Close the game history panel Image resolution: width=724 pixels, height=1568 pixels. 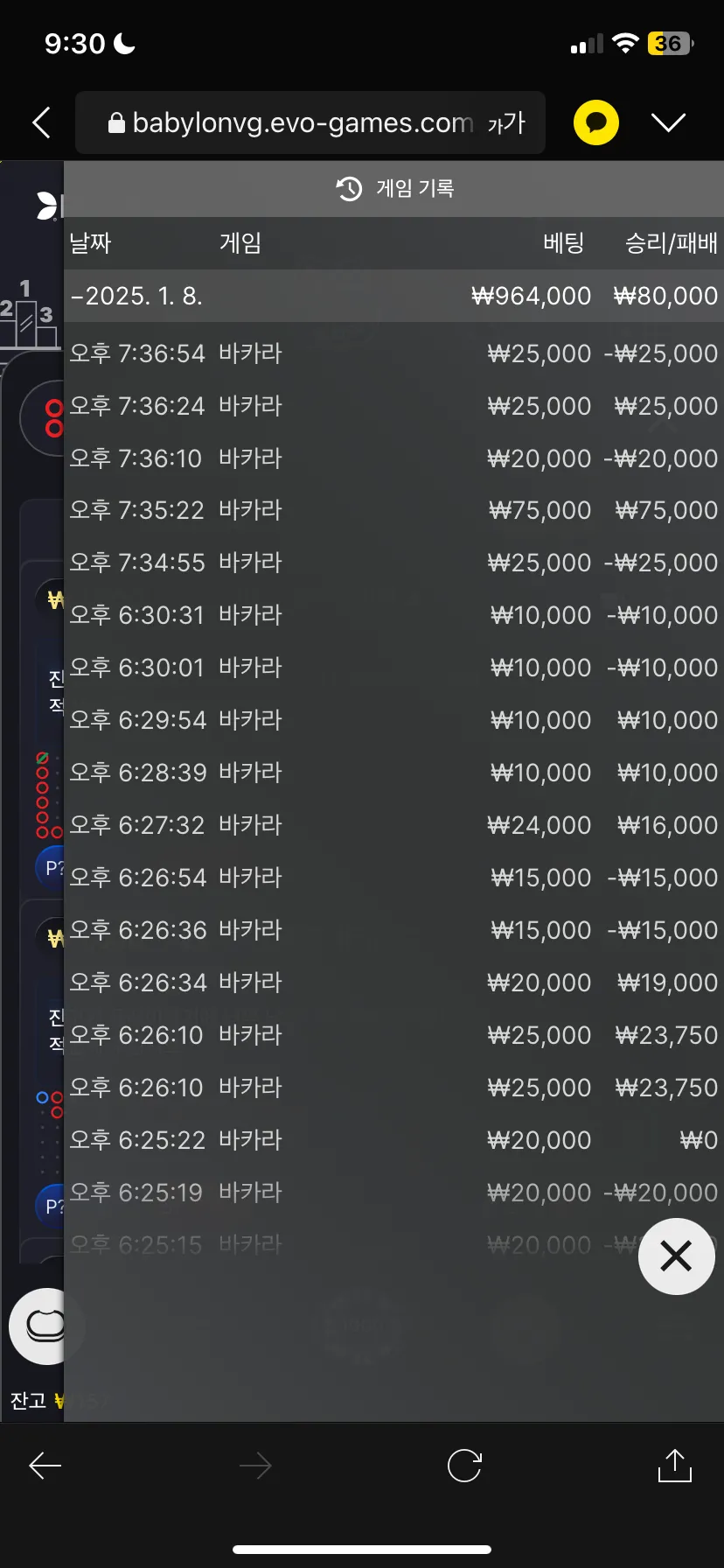[x=676, y=1256]
